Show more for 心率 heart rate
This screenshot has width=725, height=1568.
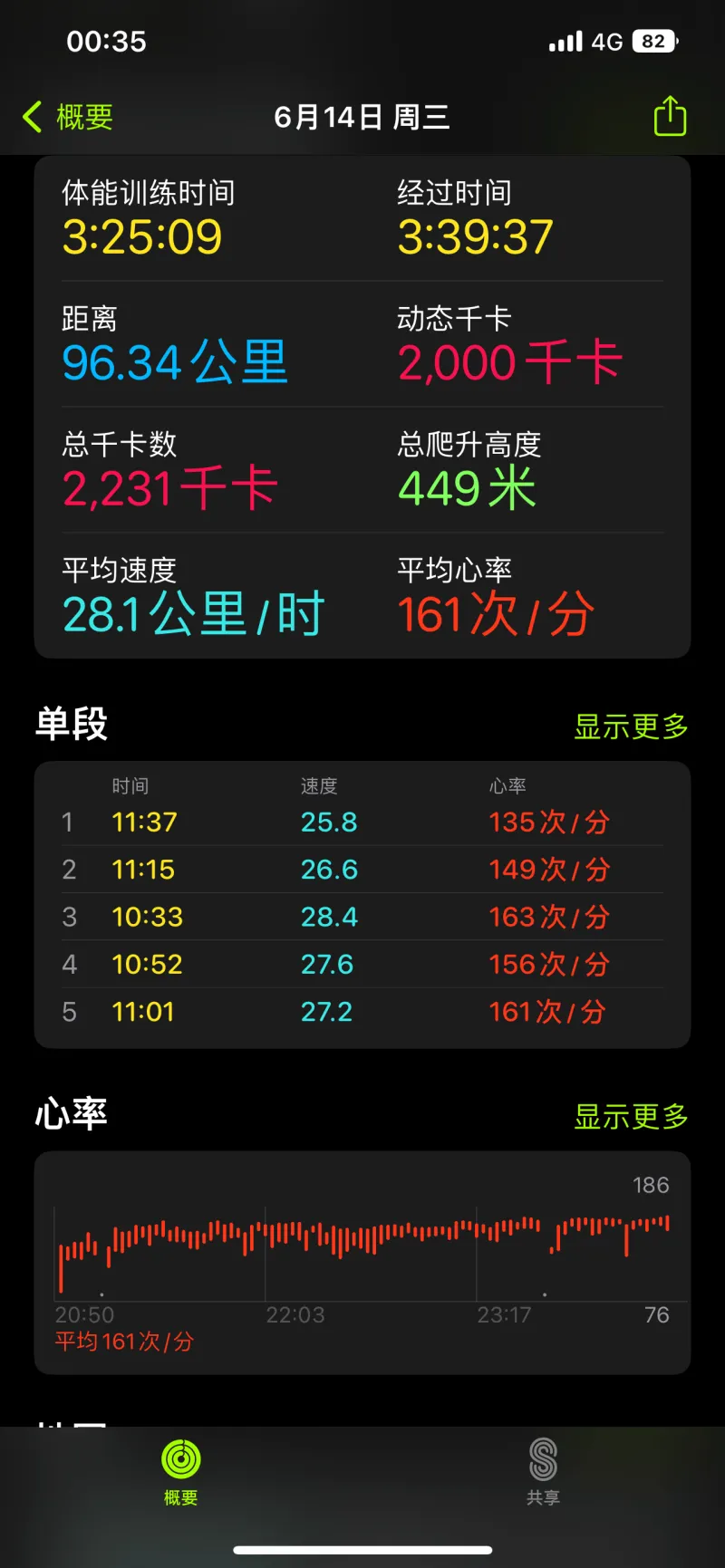tap(631, 1117)
